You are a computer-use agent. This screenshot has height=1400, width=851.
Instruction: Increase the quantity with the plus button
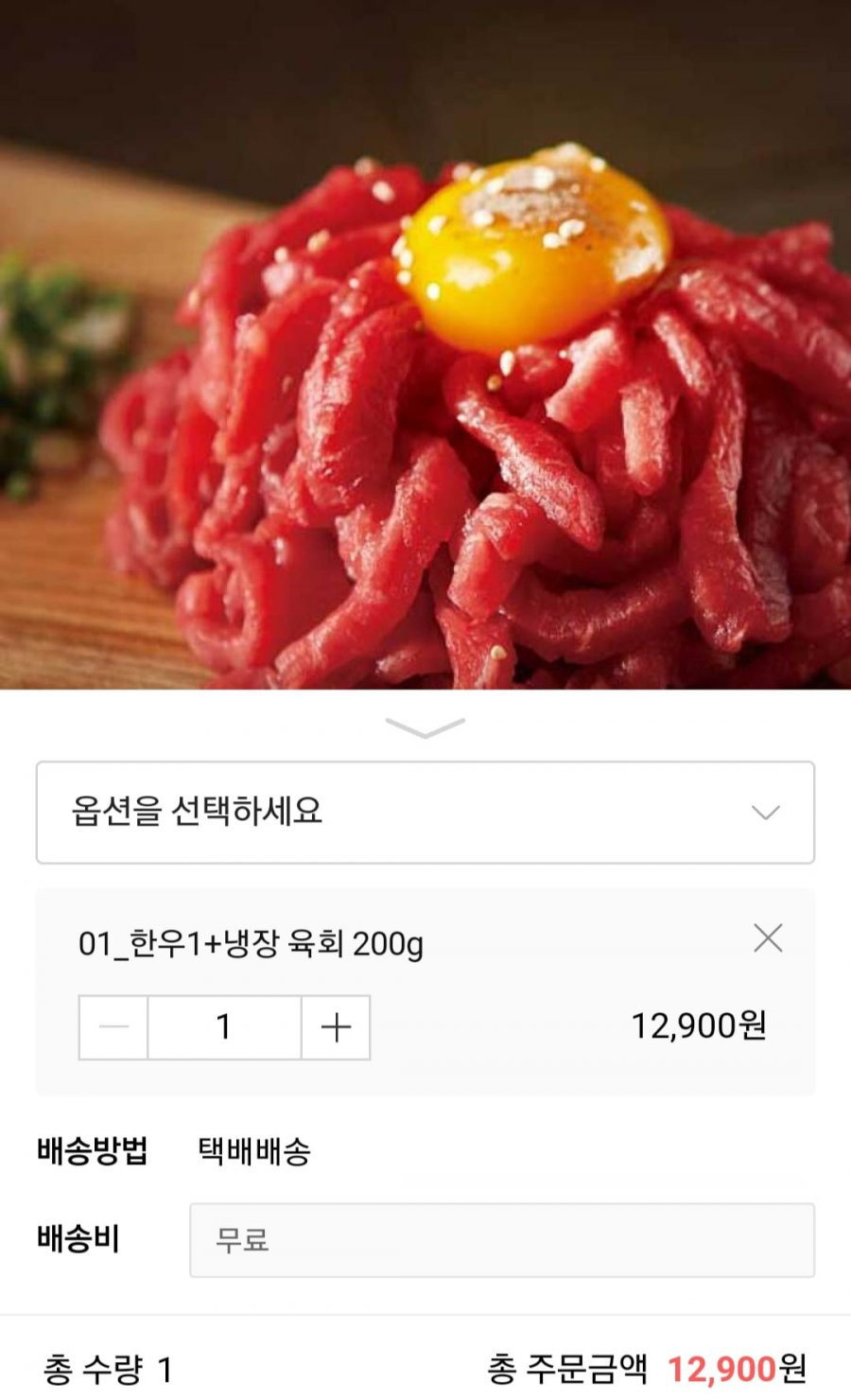[336, 1027]
